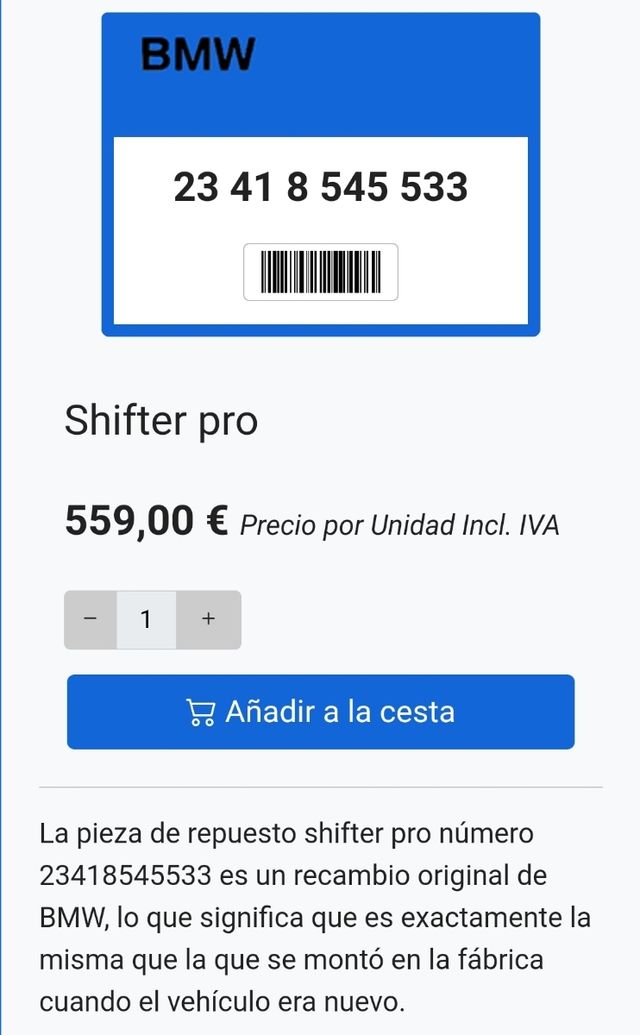Decrease quantity with the minus button
The image size is (640, 1035).
tap(90, 620)
